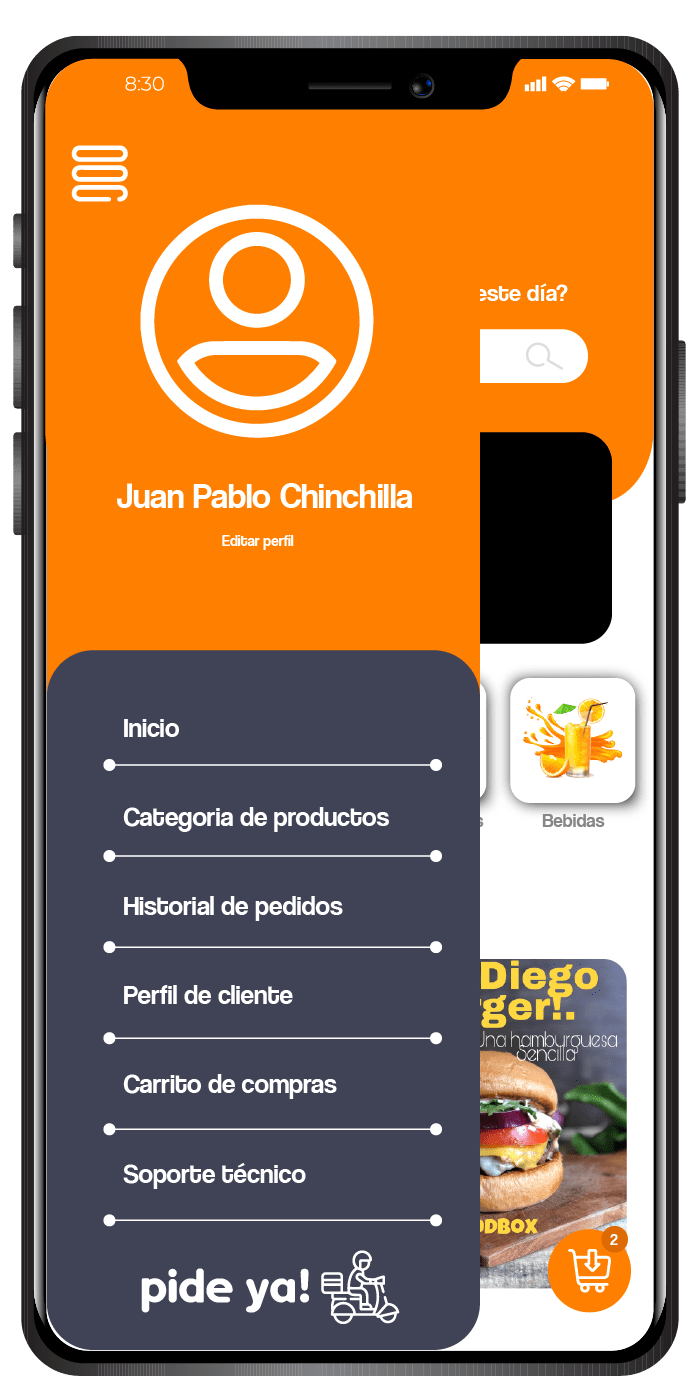Open Categoria de productos
The height and width of the screenshot is (1400, 688).
click(x=256, y=818)
